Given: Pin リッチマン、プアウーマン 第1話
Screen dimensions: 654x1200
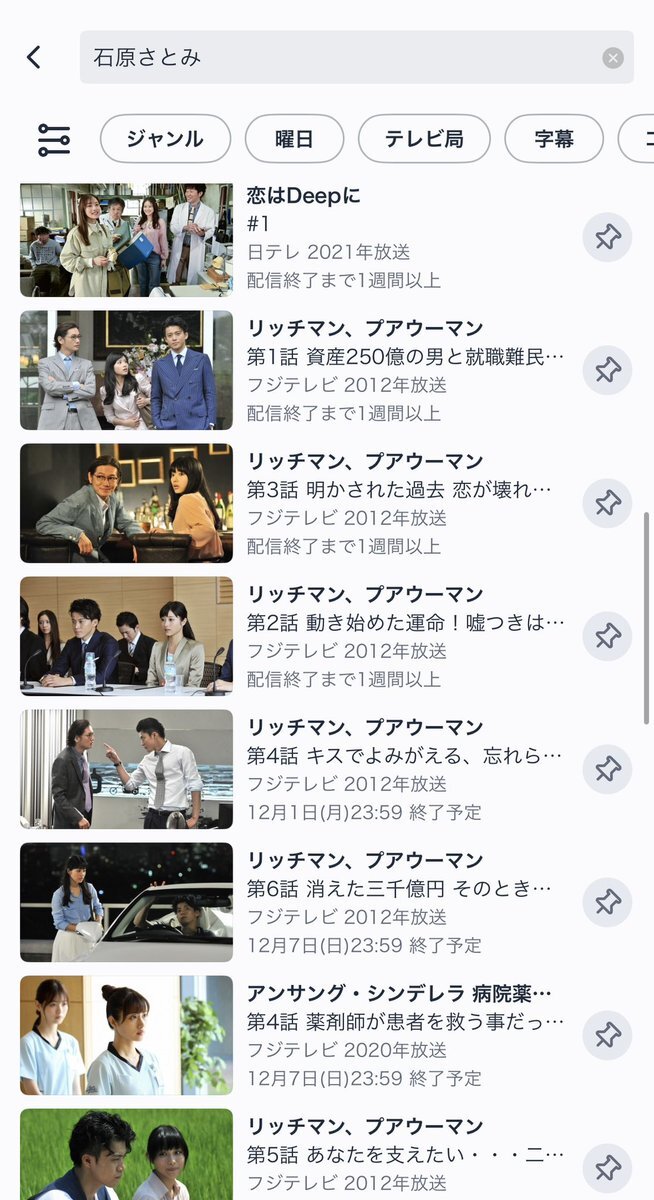Looking at the screenshot, I should click(607, 370).
